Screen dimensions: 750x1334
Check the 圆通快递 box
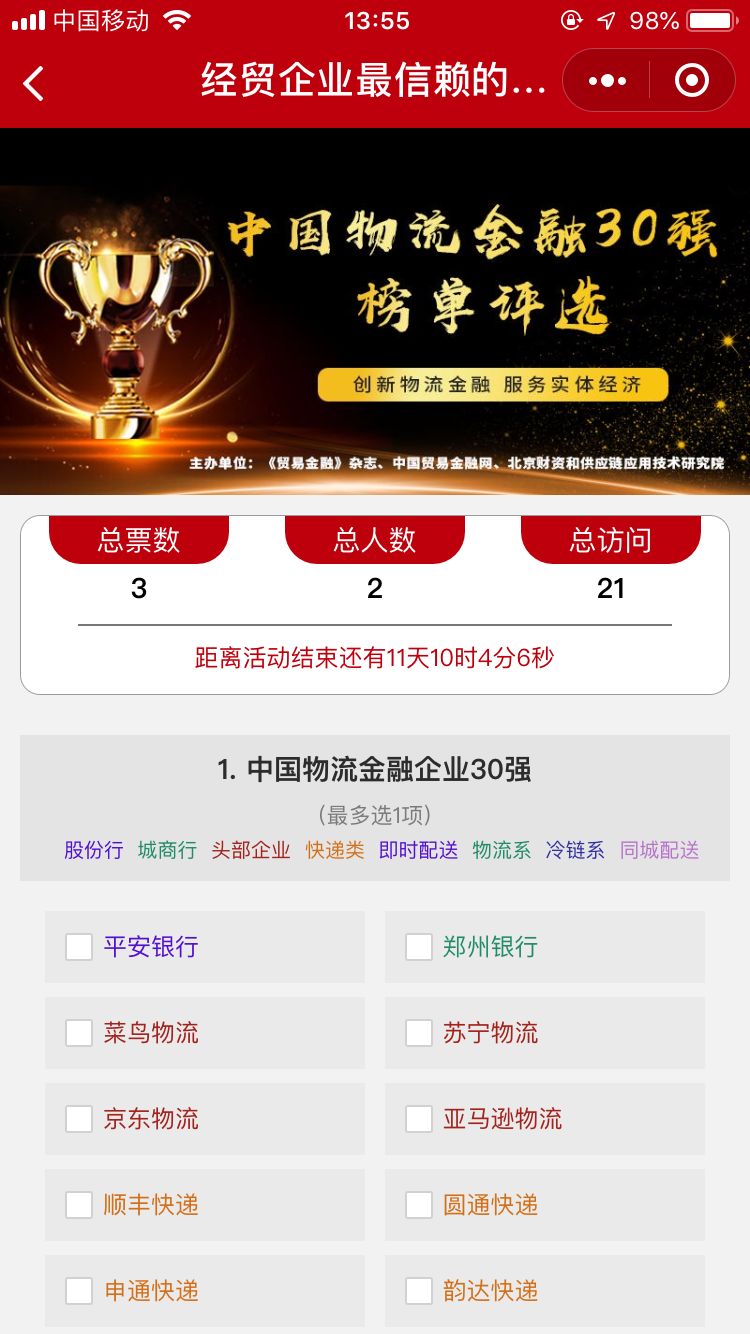(419, 1205)
